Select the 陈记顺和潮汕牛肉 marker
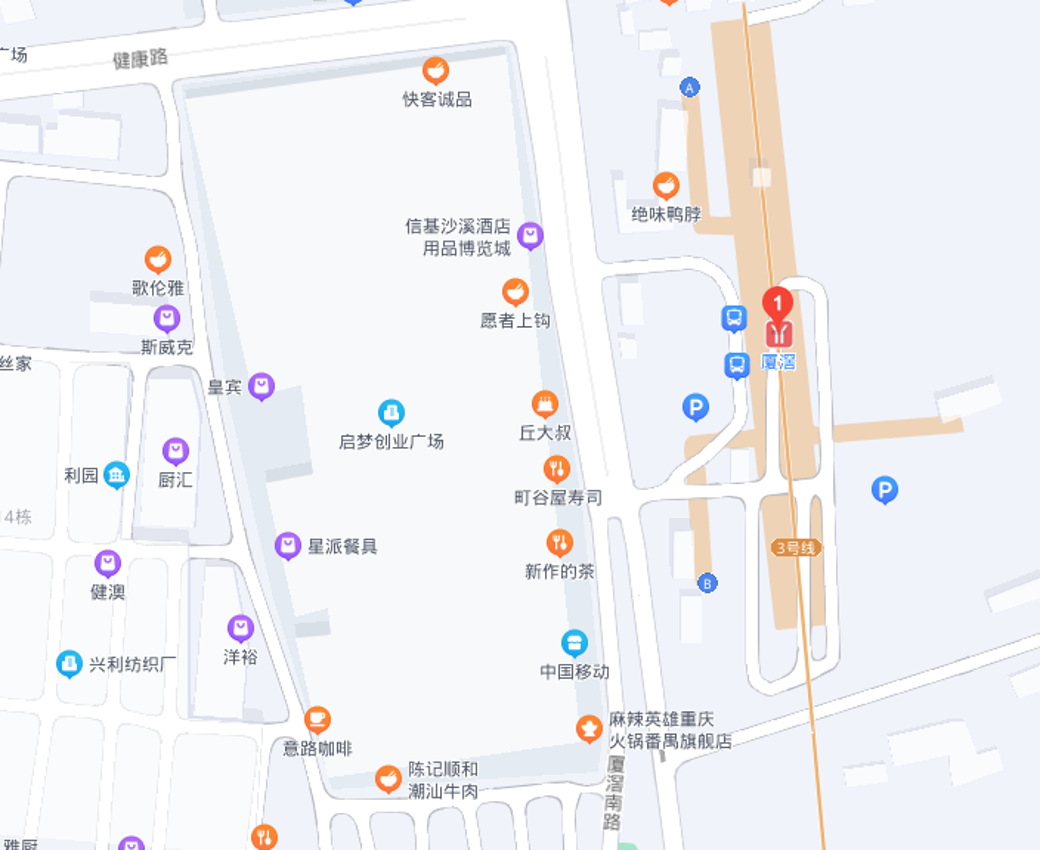 [x=389, y=778]
